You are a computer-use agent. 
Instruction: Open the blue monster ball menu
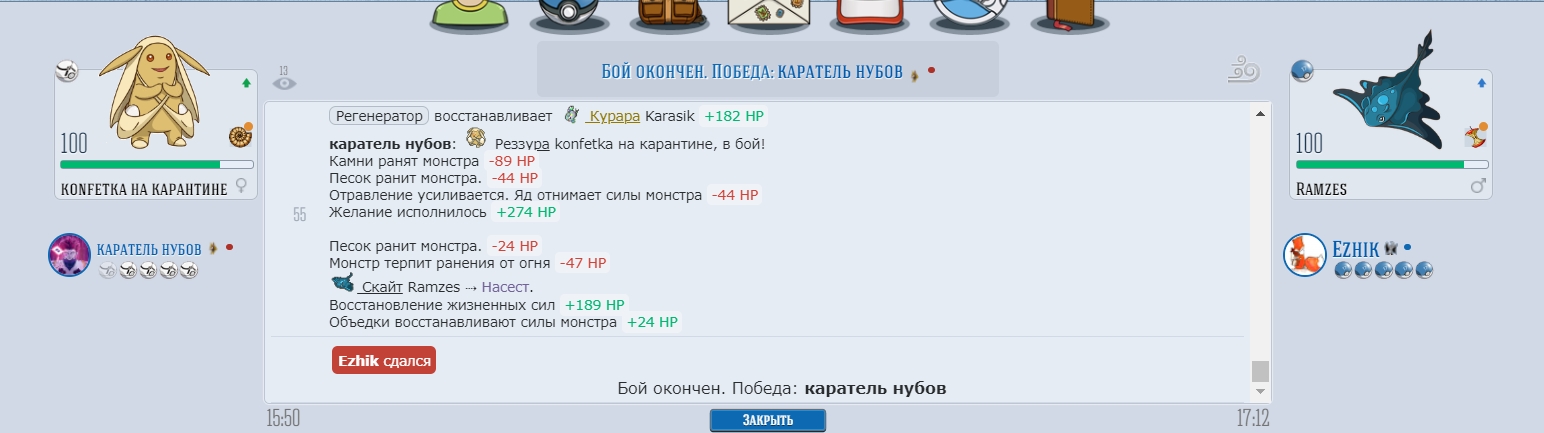[570, 14]
